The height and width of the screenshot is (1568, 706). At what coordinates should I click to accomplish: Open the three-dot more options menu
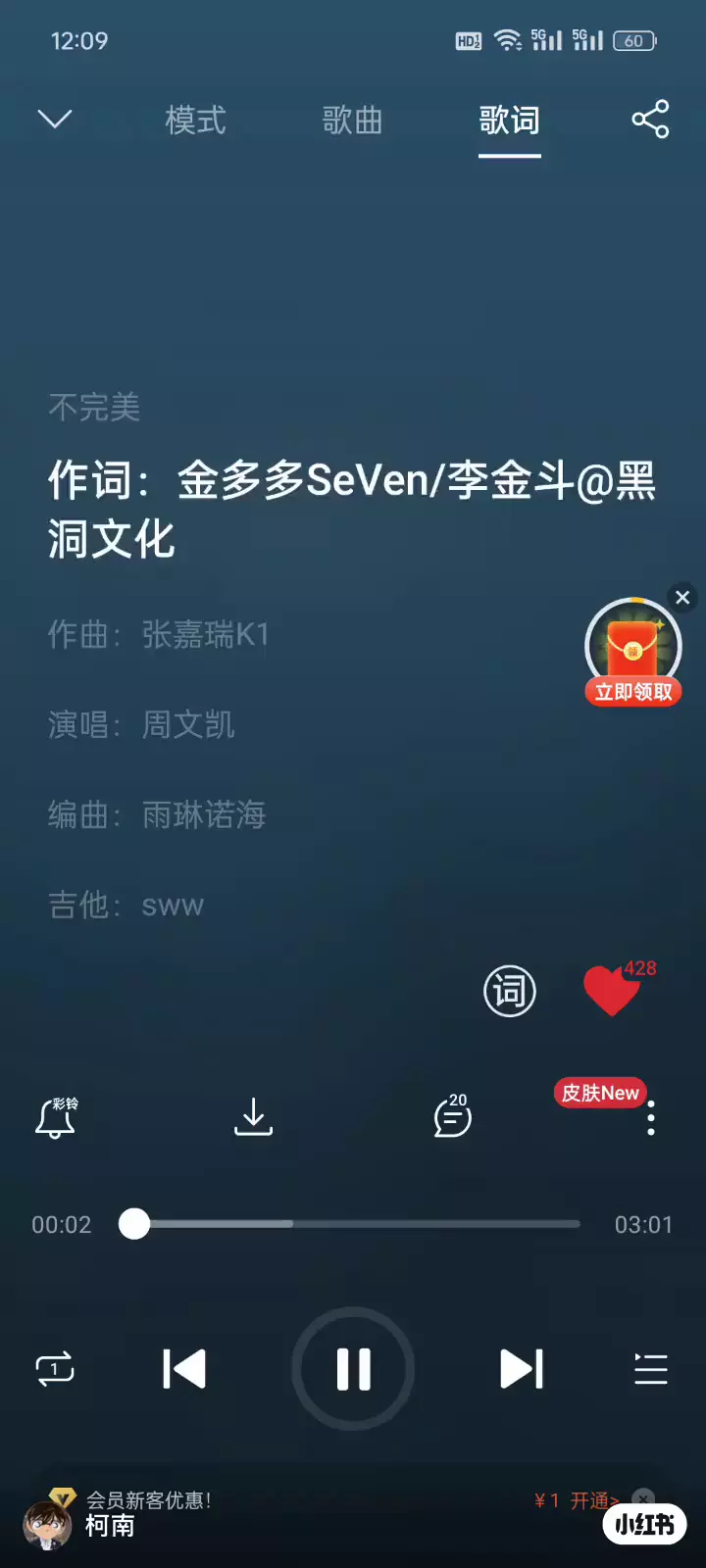pyautogui.click(x=651, y=1118)
